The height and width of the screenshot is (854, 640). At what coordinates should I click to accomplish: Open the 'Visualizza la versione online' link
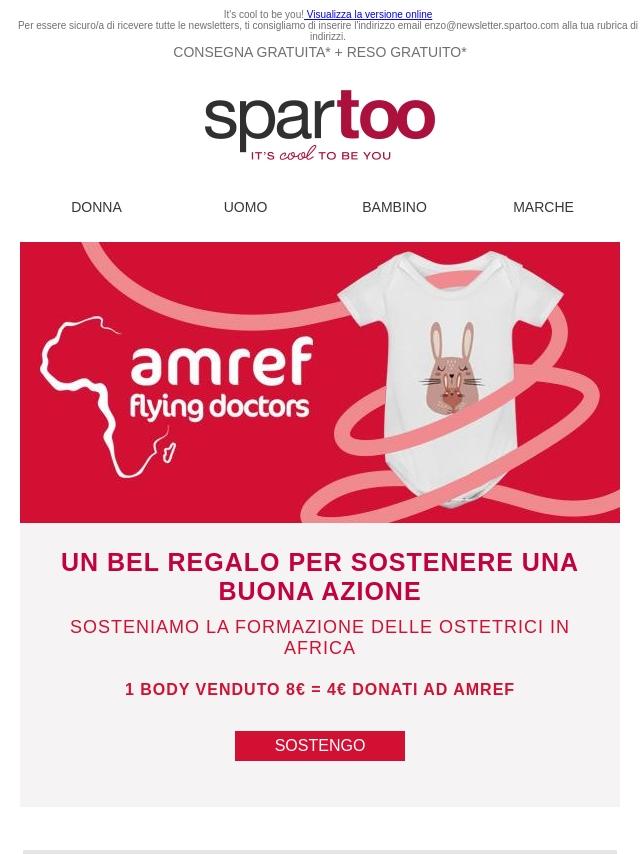click(369, 15)
